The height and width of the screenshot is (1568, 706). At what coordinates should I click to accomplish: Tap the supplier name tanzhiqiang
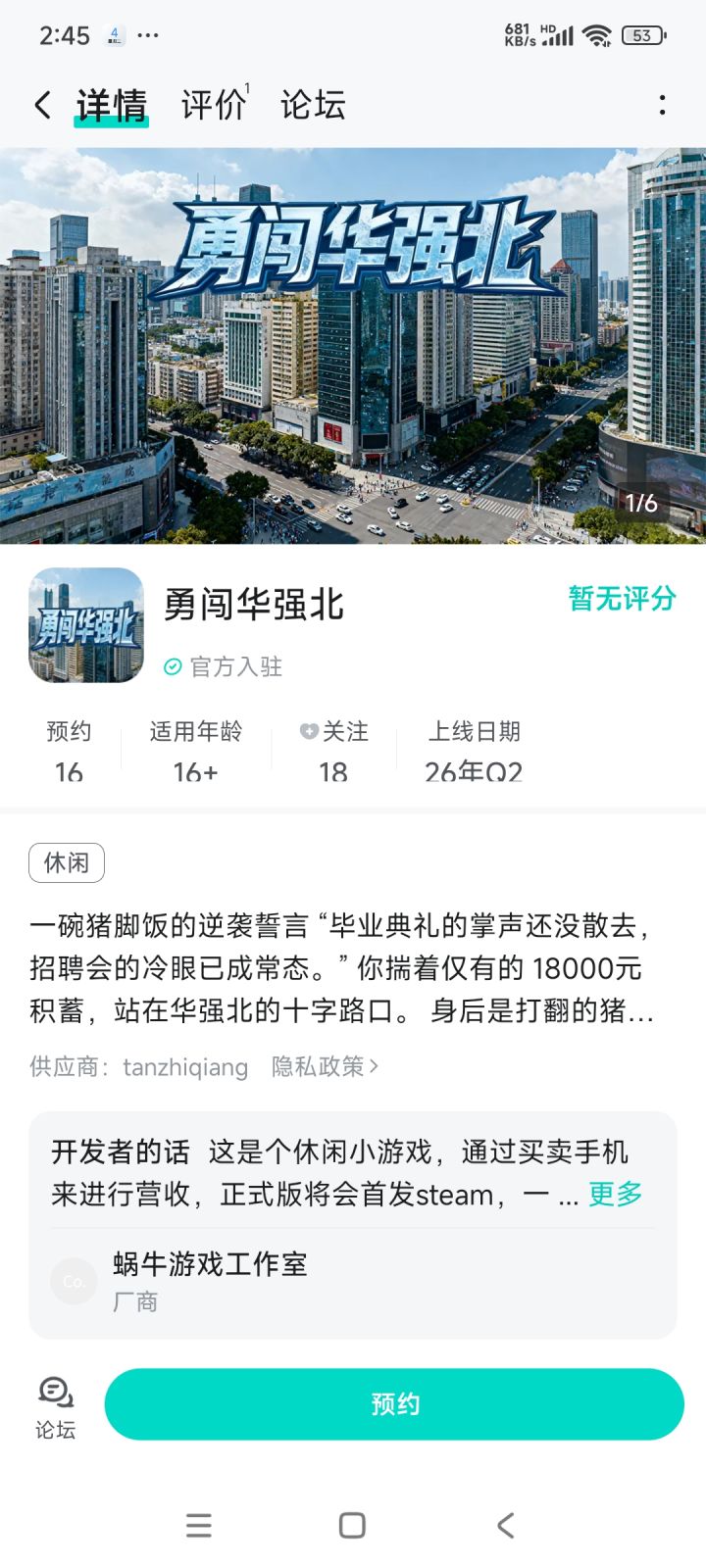click(x=185, y=1066)
